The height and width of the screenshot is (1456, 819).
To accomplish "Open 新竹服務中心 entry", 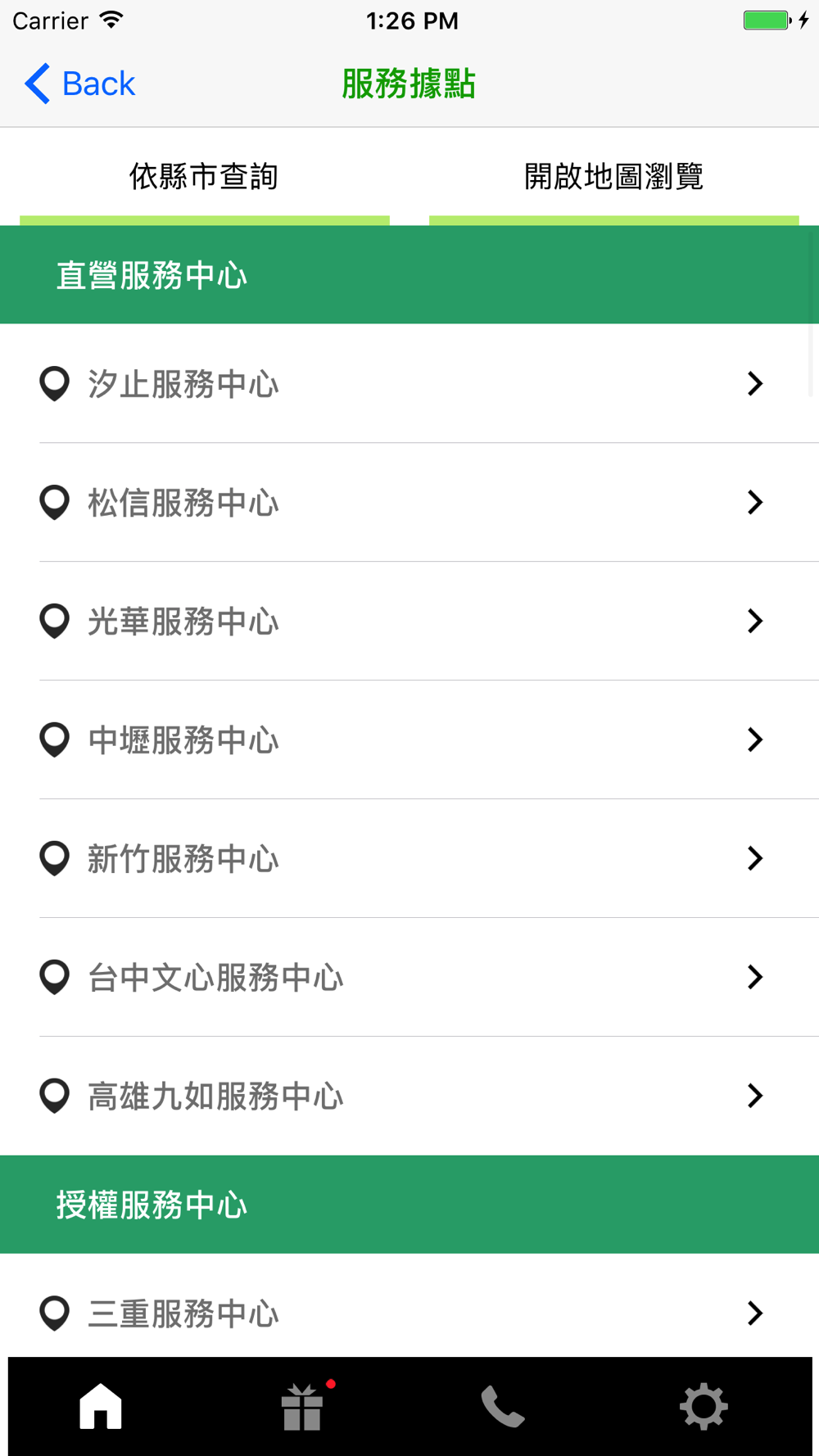I will [x=409, y=858].
